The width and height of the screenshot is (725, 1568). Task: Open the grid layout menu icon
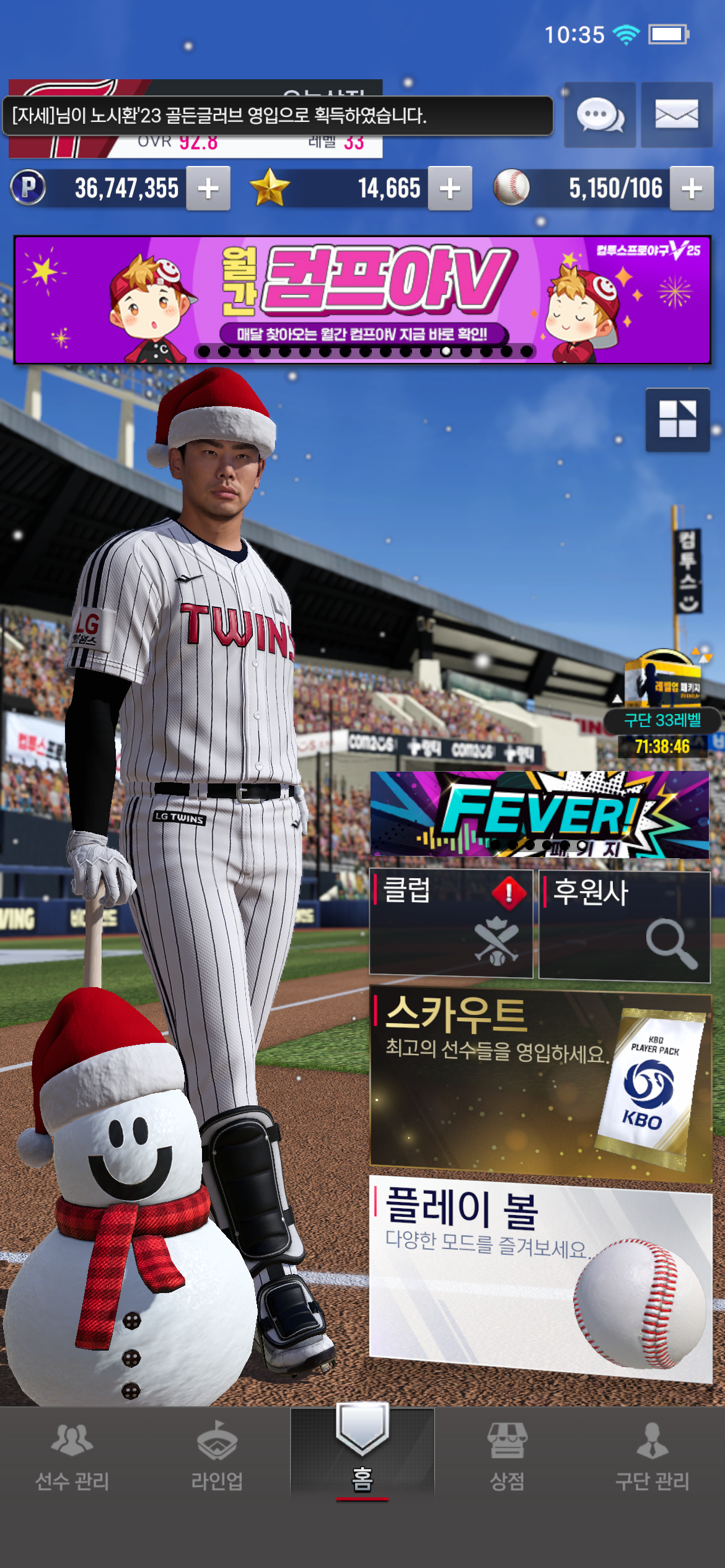[x=677, y=419]
